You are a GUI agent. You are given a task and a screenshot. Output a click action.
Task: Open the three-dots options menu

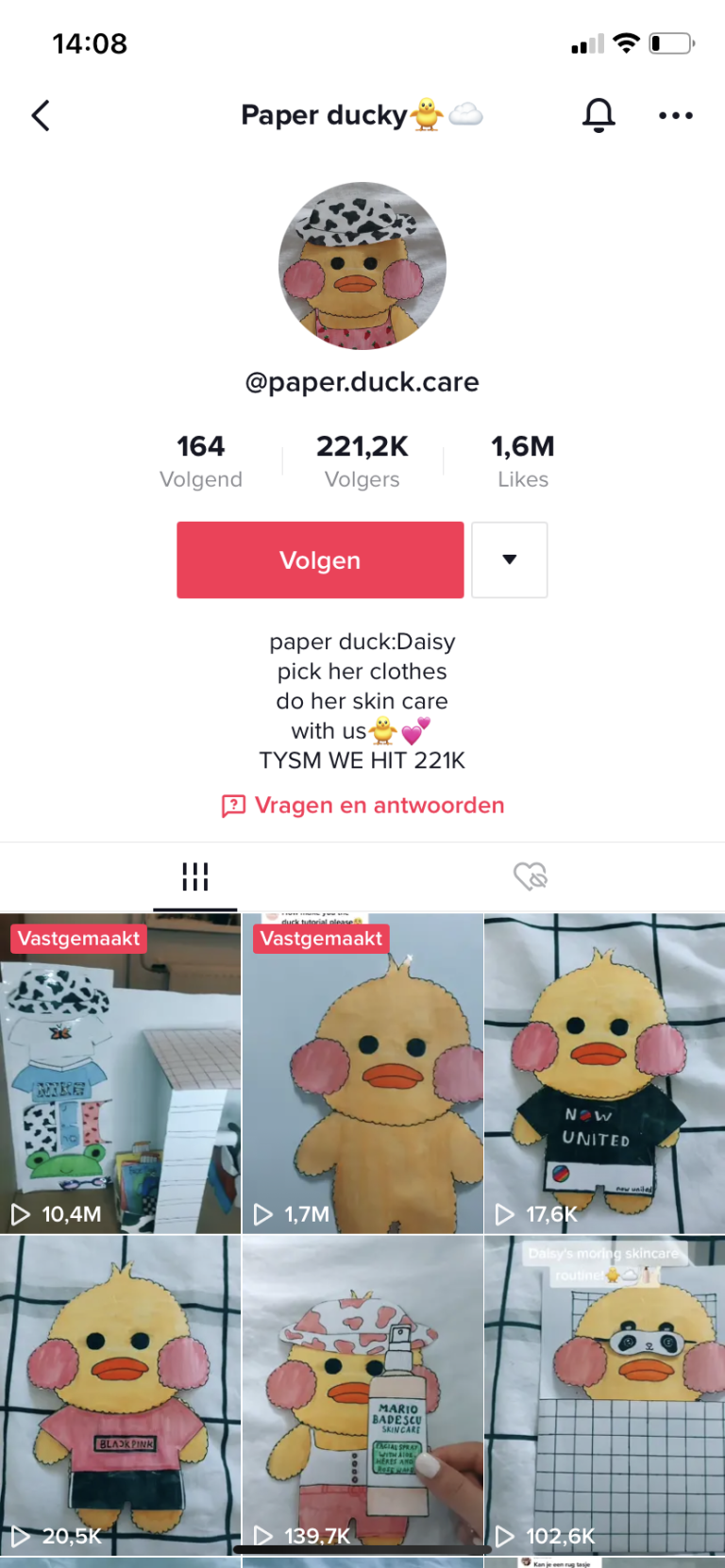[676, 115]
